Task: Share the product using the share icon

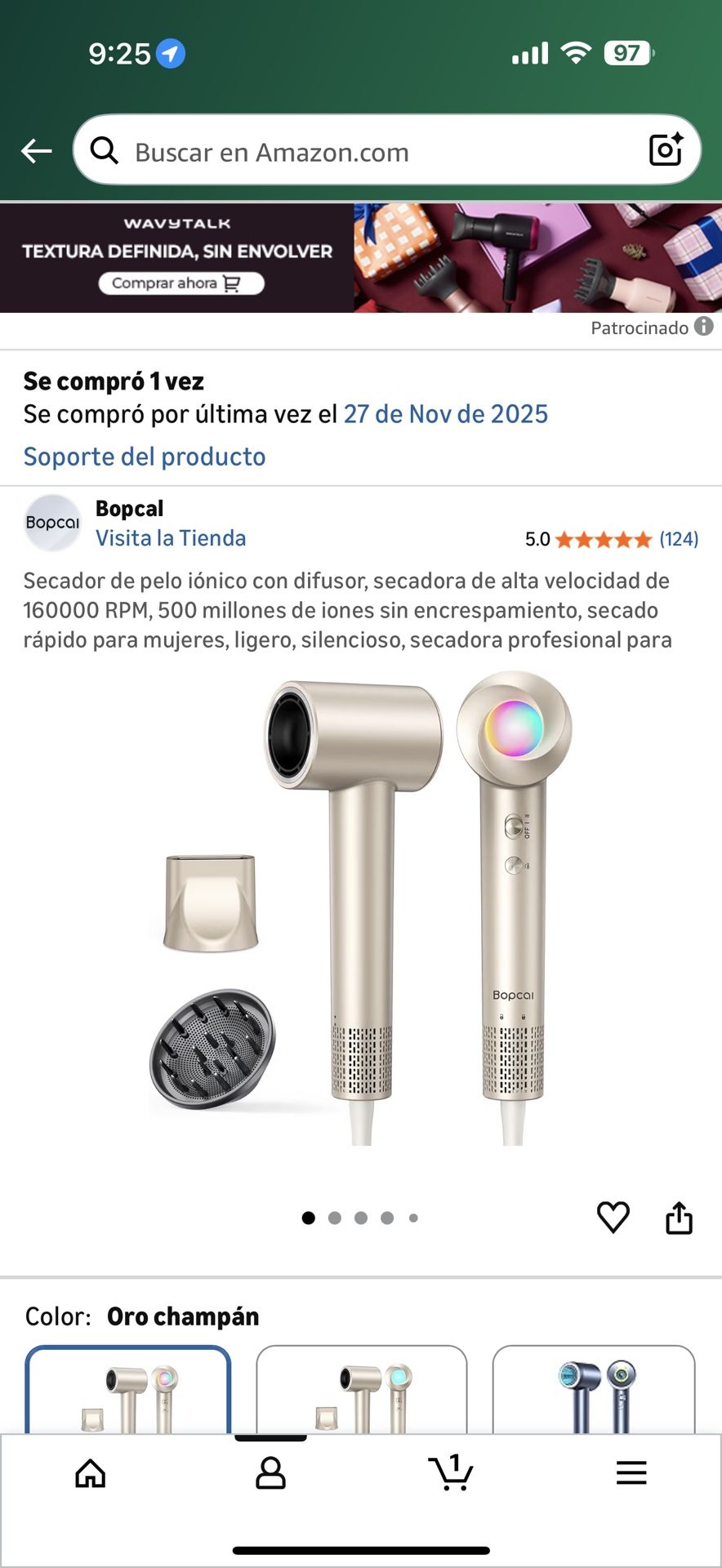Action: 680,1218
